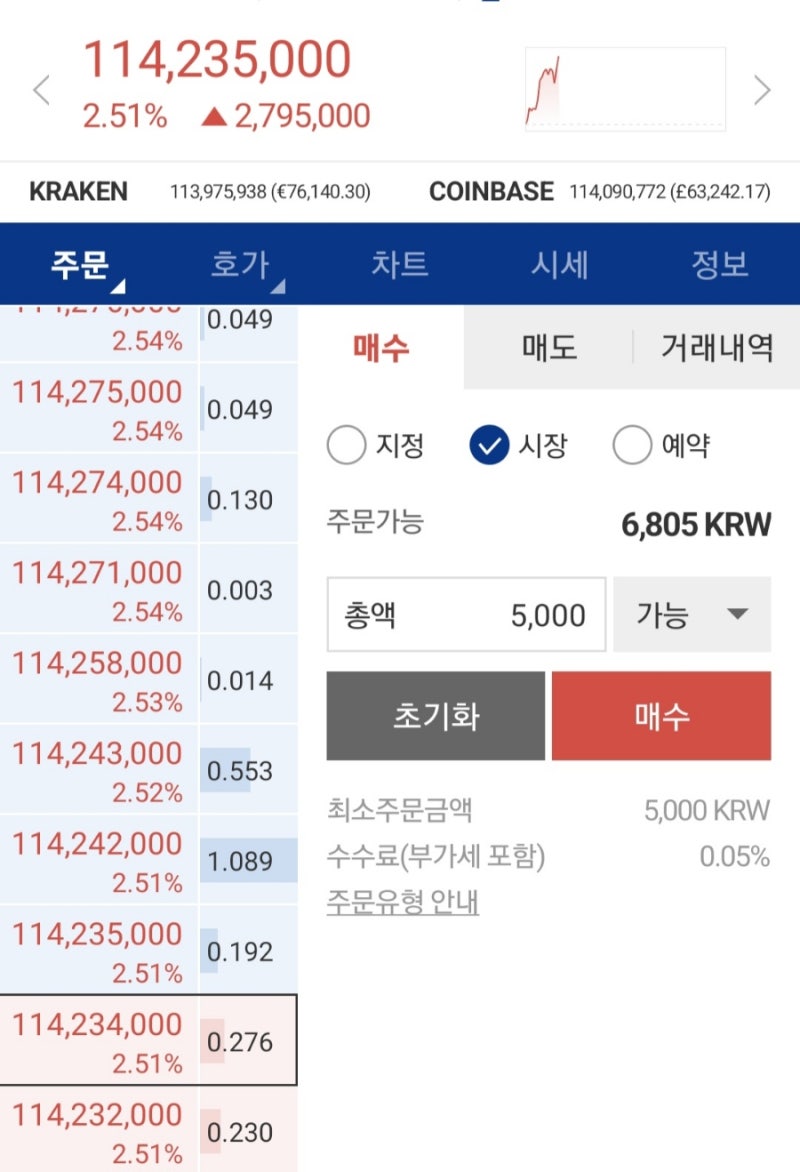Switch to the 차트 tab

[x=400, y=264]
